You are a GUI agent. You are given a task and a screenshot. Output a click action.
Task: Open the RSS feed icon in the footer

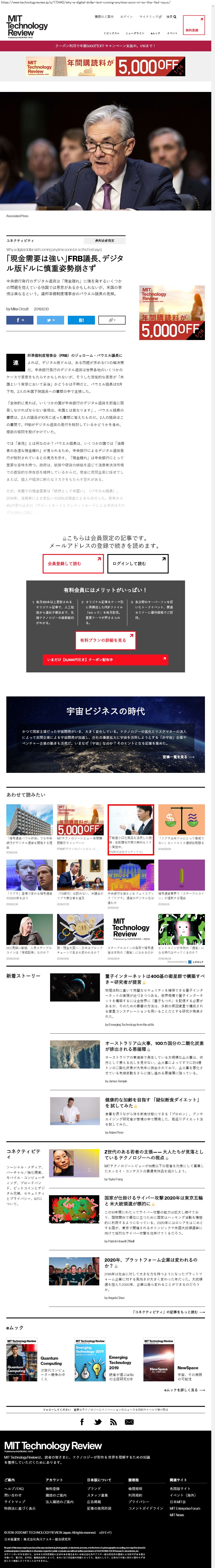click(113, 1422)
